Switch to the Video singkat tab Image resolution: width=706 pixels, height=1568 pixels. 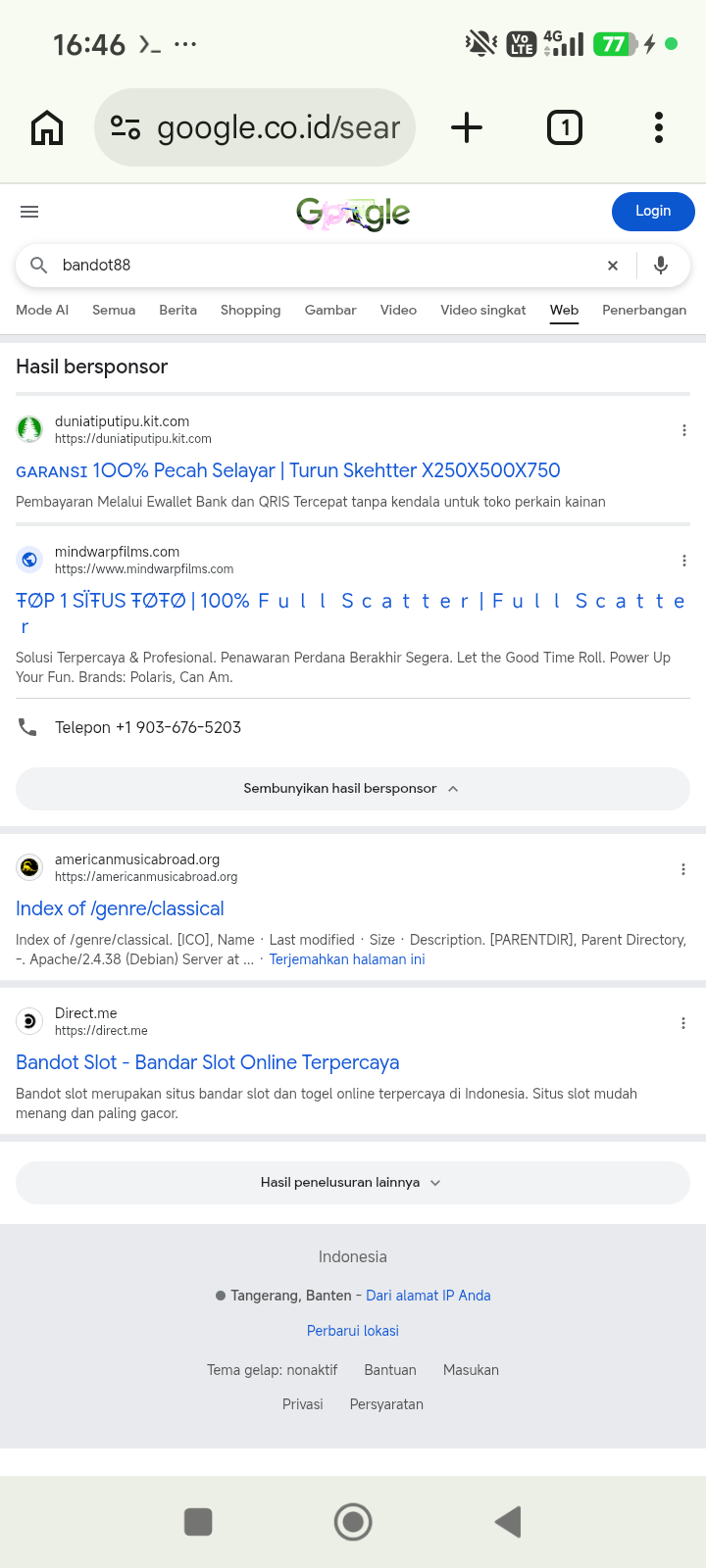click(483, 310)
